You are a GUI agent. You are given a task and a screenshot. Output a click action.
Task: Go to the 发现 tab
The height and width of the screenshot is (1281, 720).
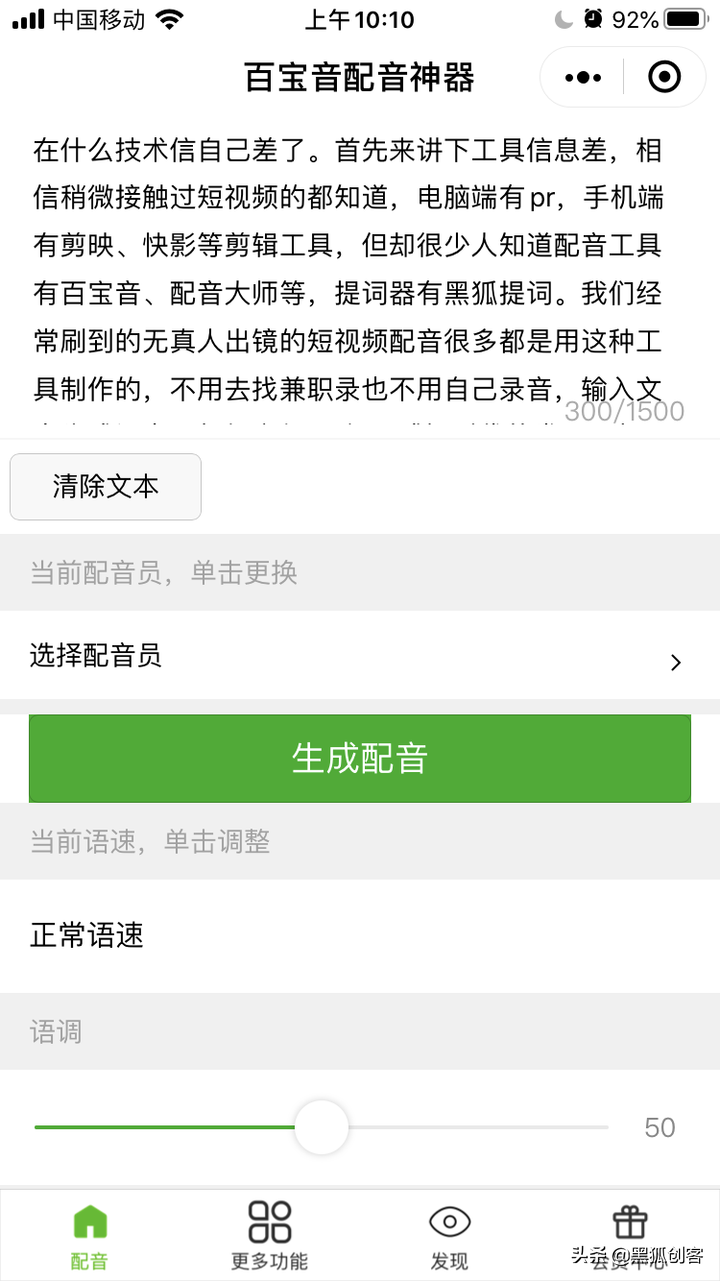tap(449, 1236)
